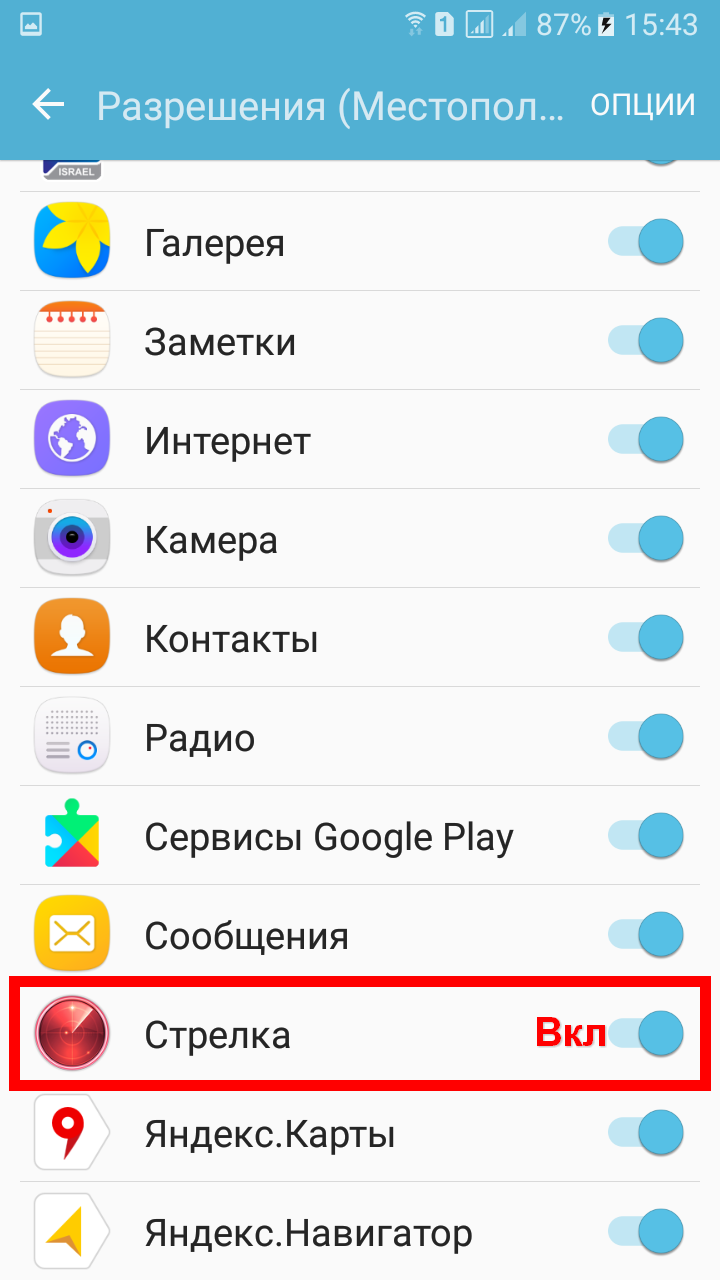Toggle the Яндекс.Навигатор location switch
This screenshot has height=1280, width=720.
pyautogui.click(x=646, y=1232)
